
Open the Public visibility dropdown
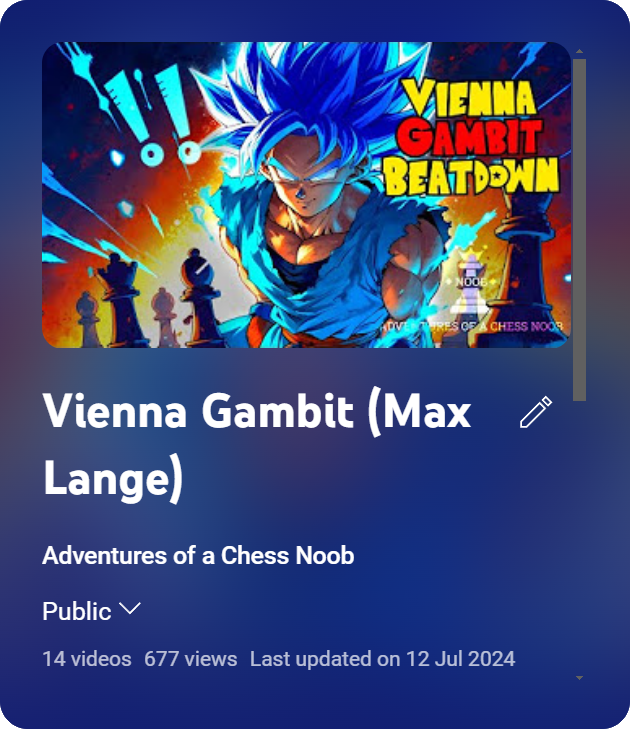pos(92,610)
